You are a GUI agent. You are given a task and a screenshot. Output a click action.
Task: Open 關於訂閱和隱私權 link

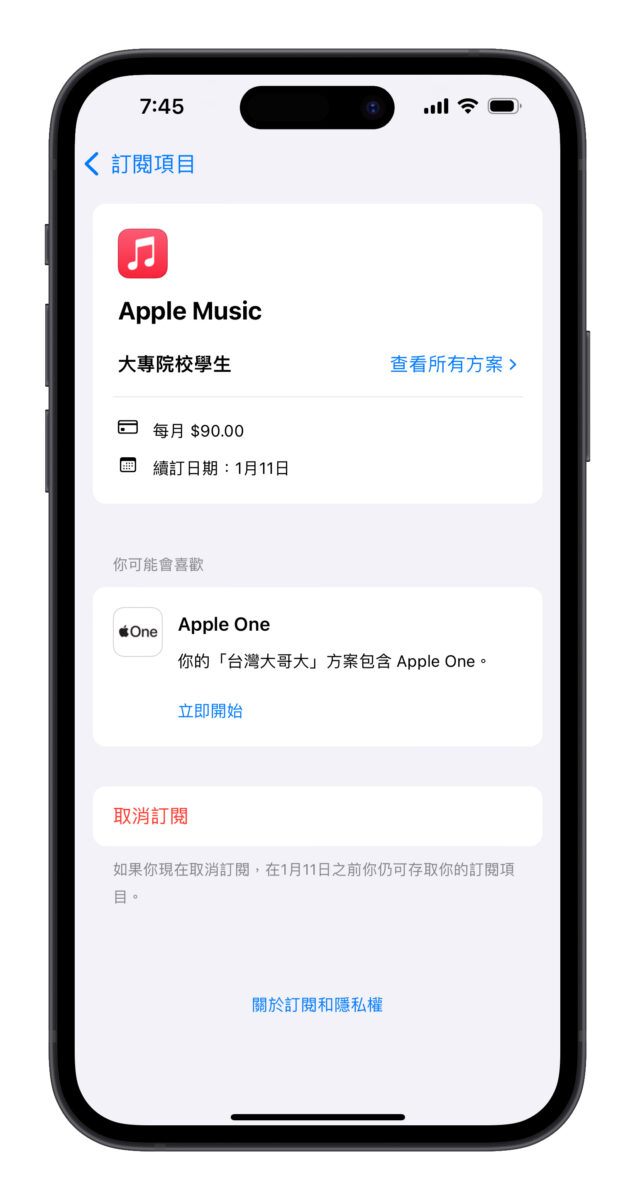[317, 1005]
